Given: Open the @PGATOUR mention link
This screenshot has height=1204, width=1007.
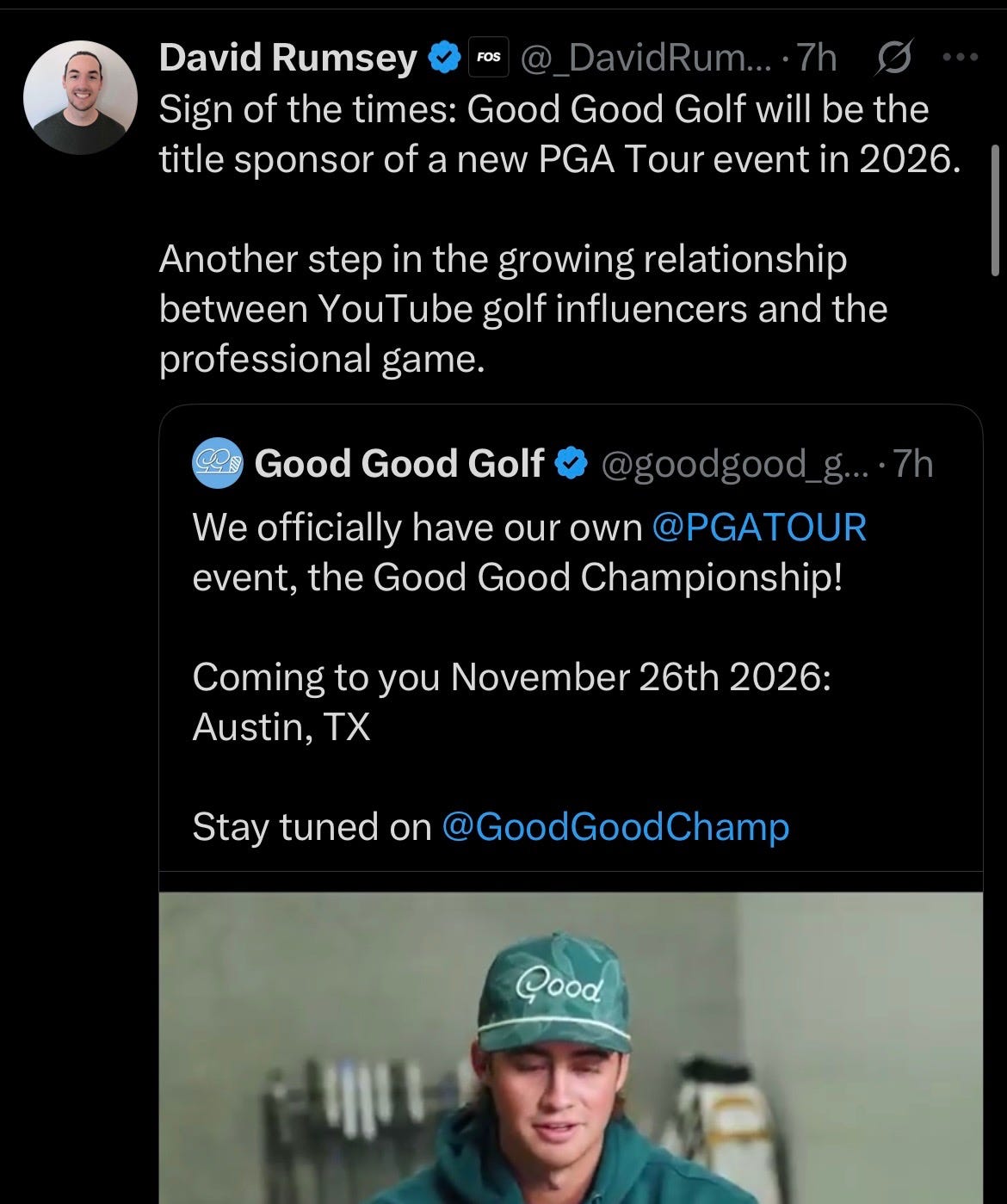Looking at the screenshot, I should [759, 527].
